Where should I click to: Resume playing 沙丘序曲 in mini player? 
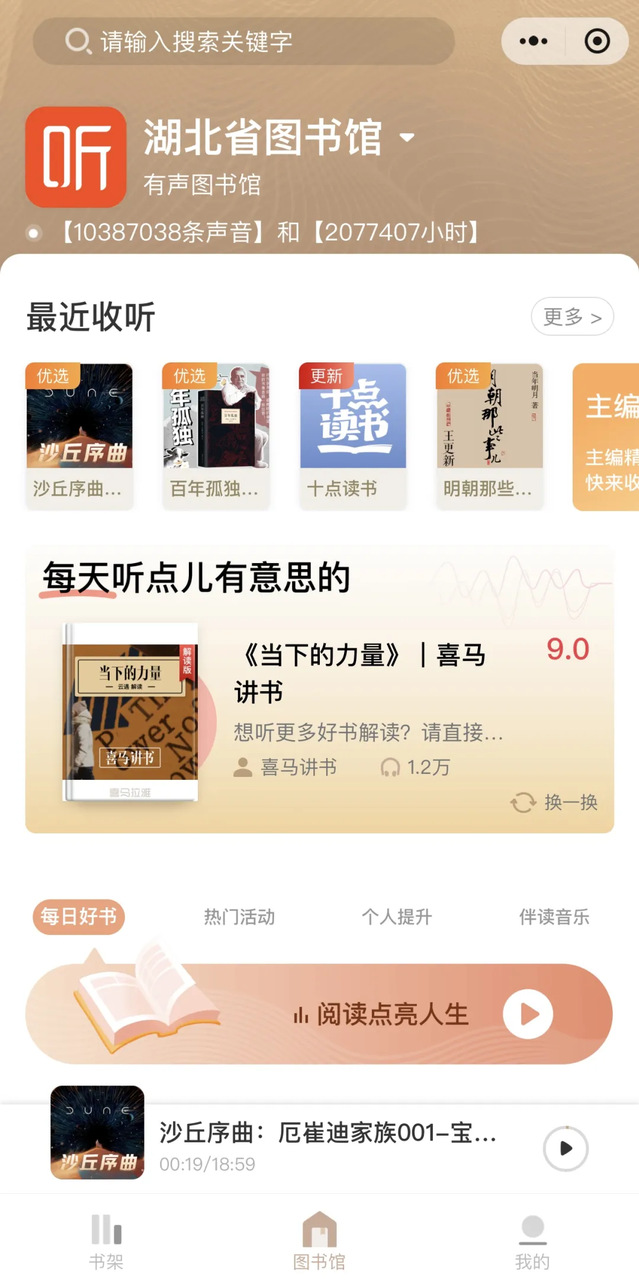click(565, 1149)
